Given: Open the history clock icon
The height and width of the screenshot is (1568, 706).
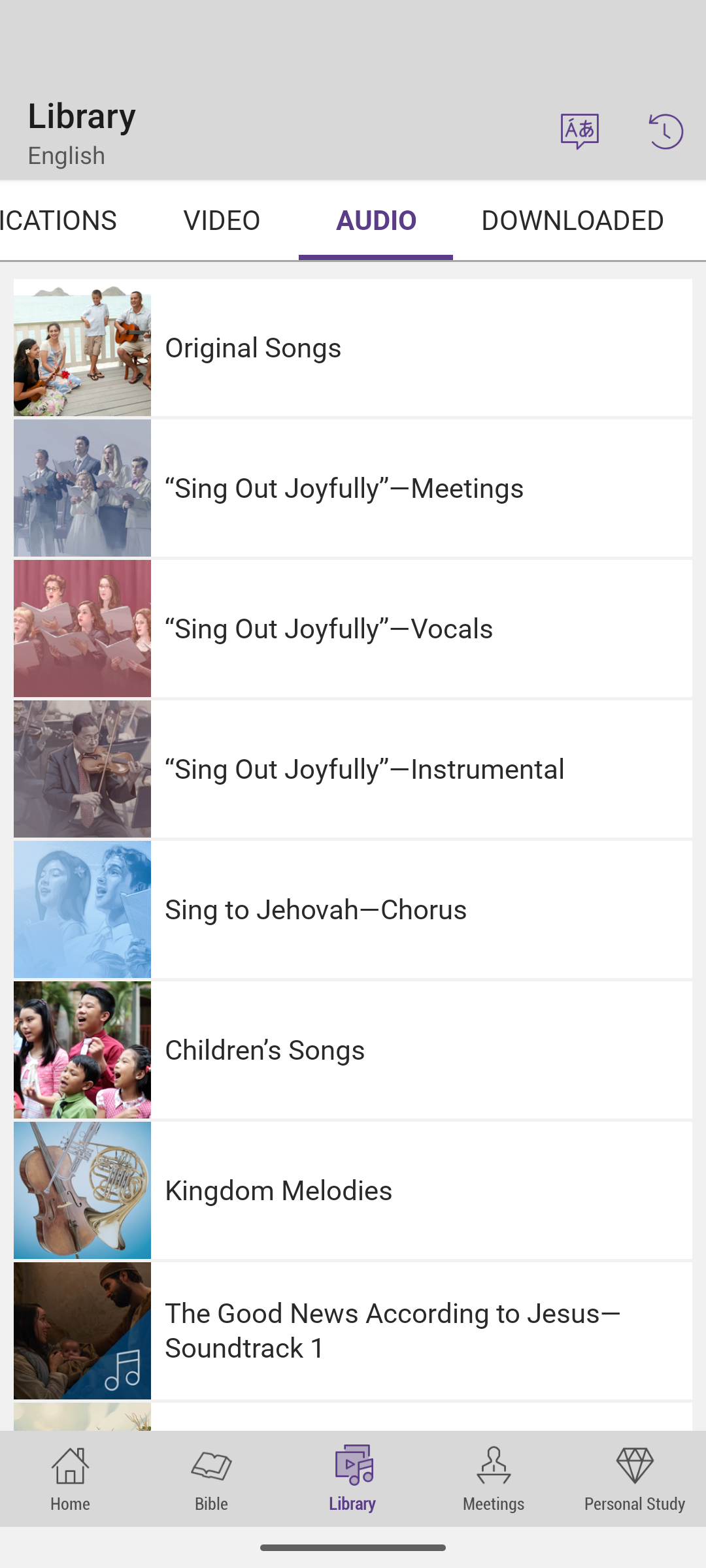Looking at the screenshot, I should [x=665, y=131].
